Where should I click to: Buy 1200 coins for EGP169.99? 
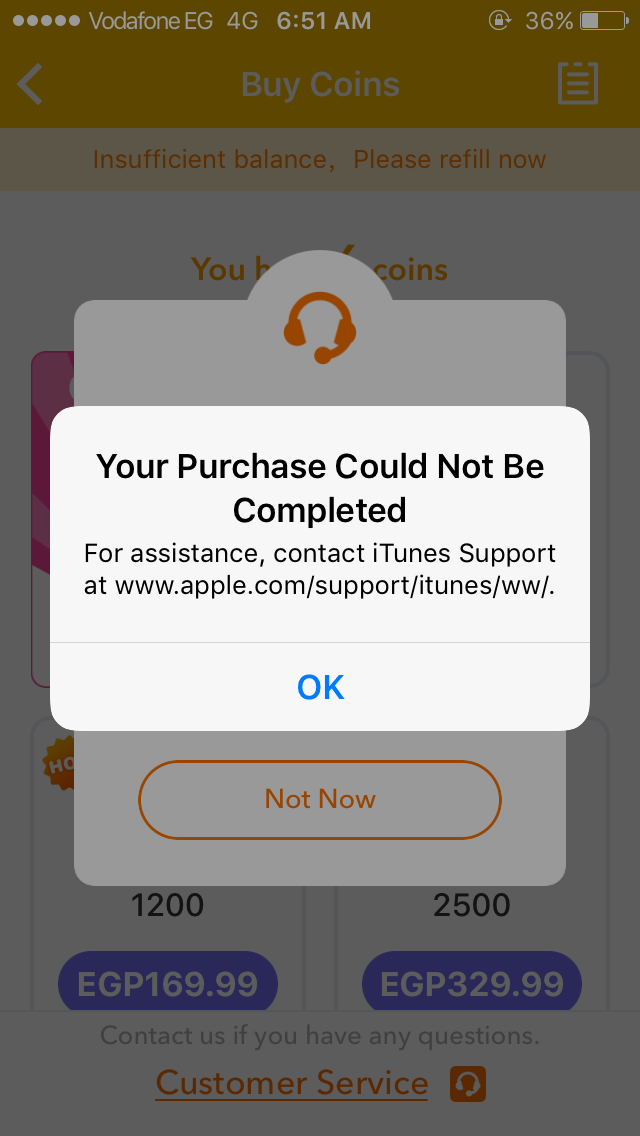click(x=167, y=983)
